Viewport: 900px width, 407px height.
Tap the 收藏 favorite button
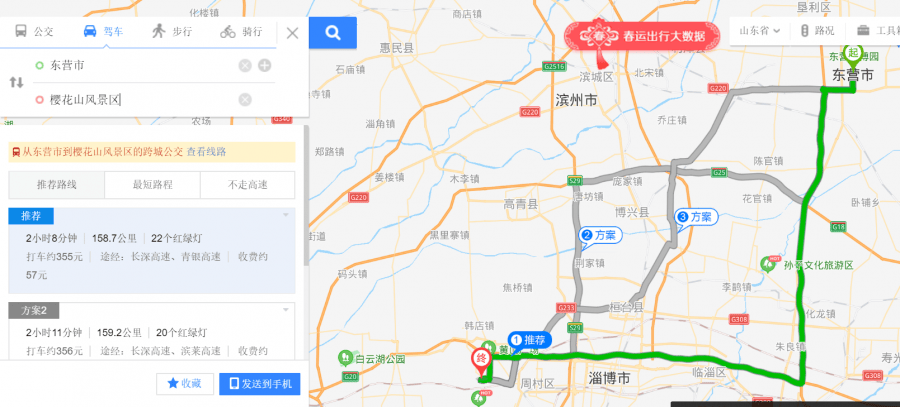pyautogui.click(x=184, y=383)
